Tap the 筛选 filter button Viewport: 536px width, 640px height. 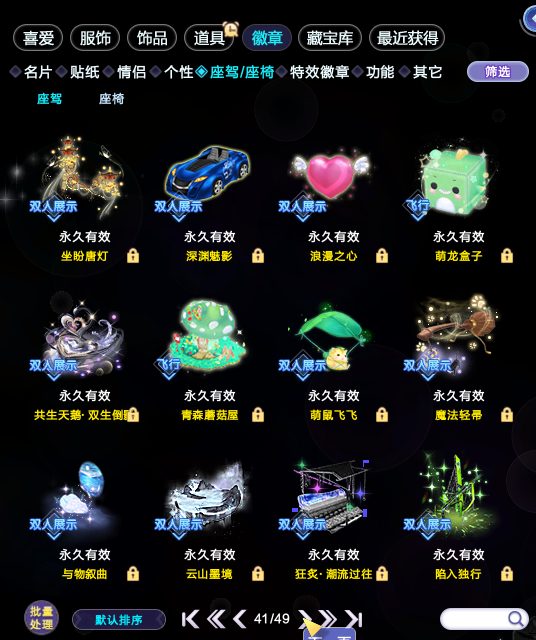498,72
